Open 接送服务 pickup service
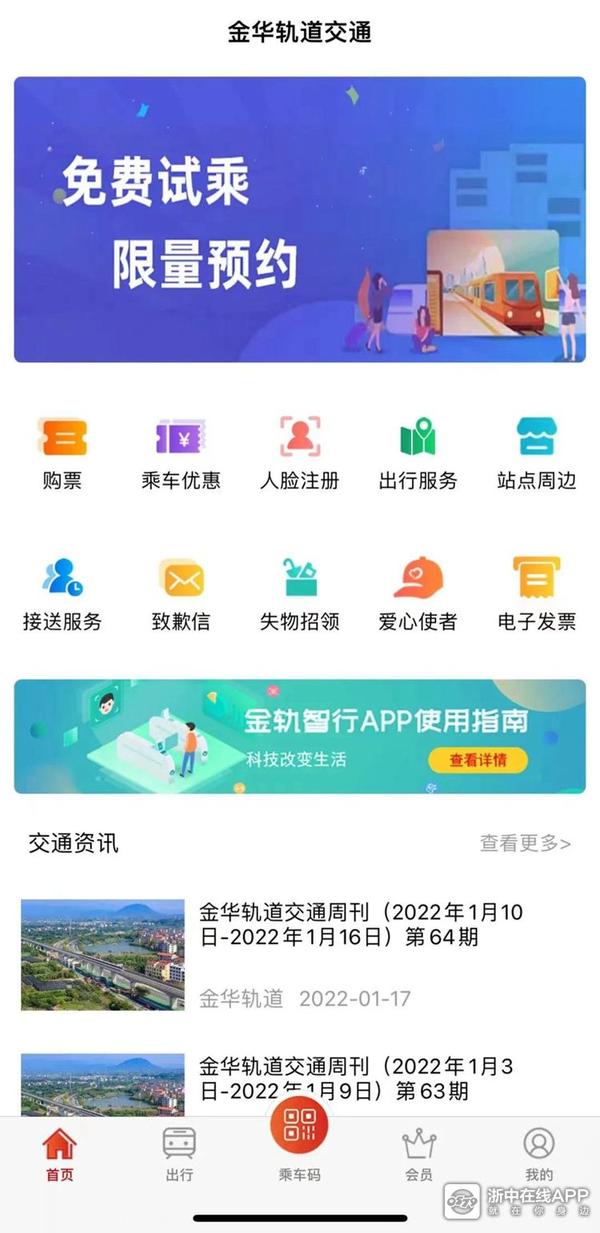The width and height of the screenshot is (600, 1233). (x=62, y=593)
